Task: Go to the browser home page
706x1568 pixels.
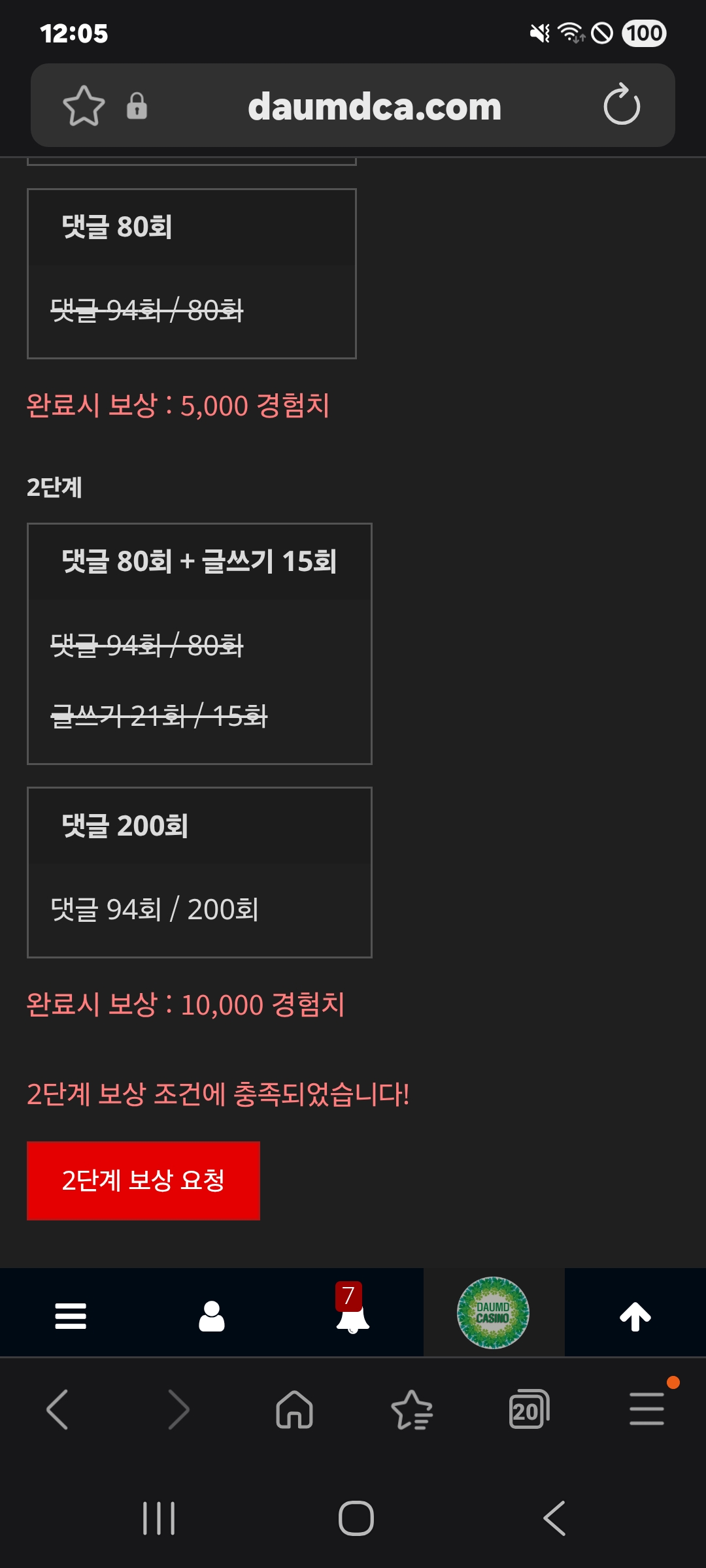Action: click(295, 1409)
